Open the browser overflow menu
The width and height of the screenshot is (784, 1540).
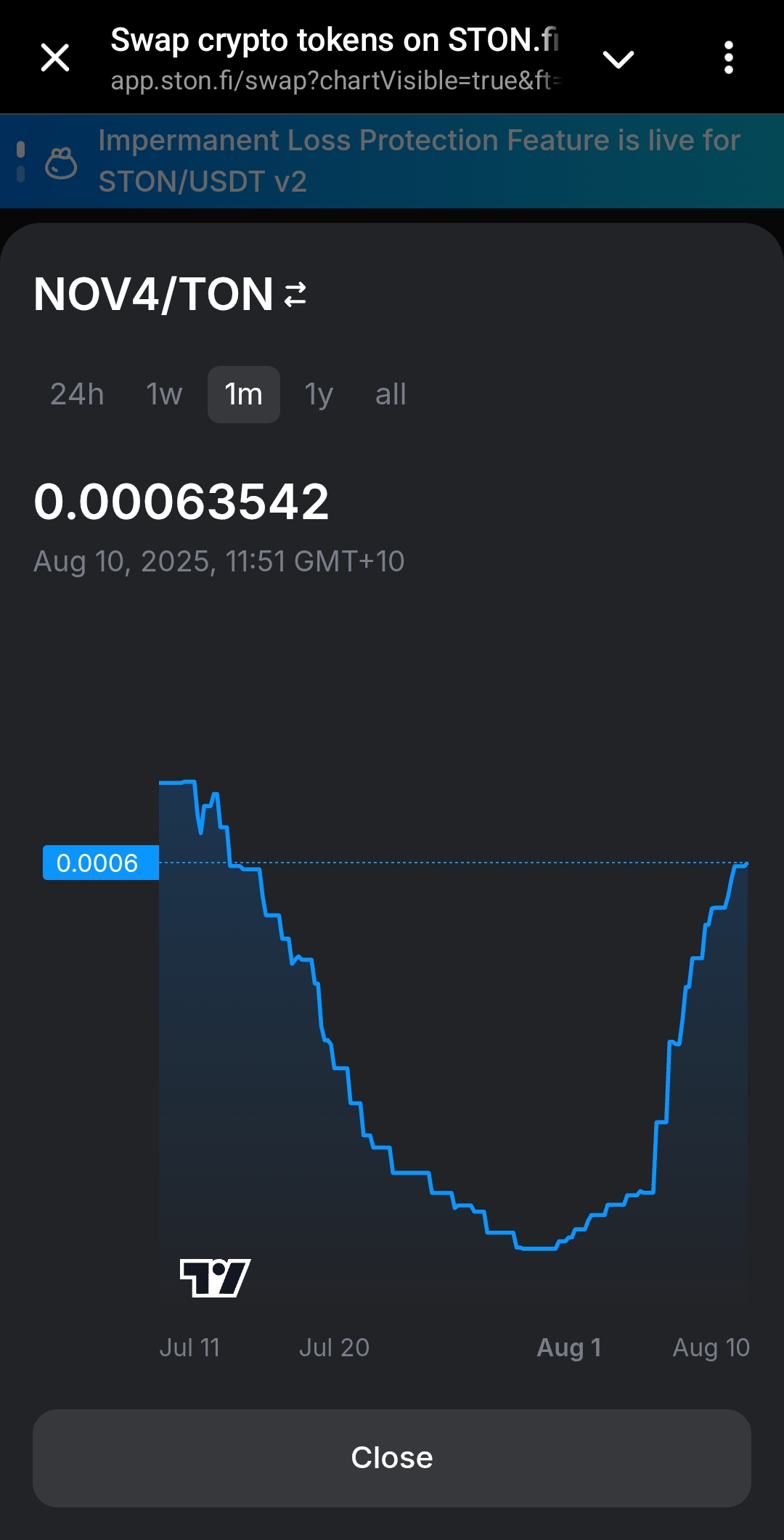728,57
